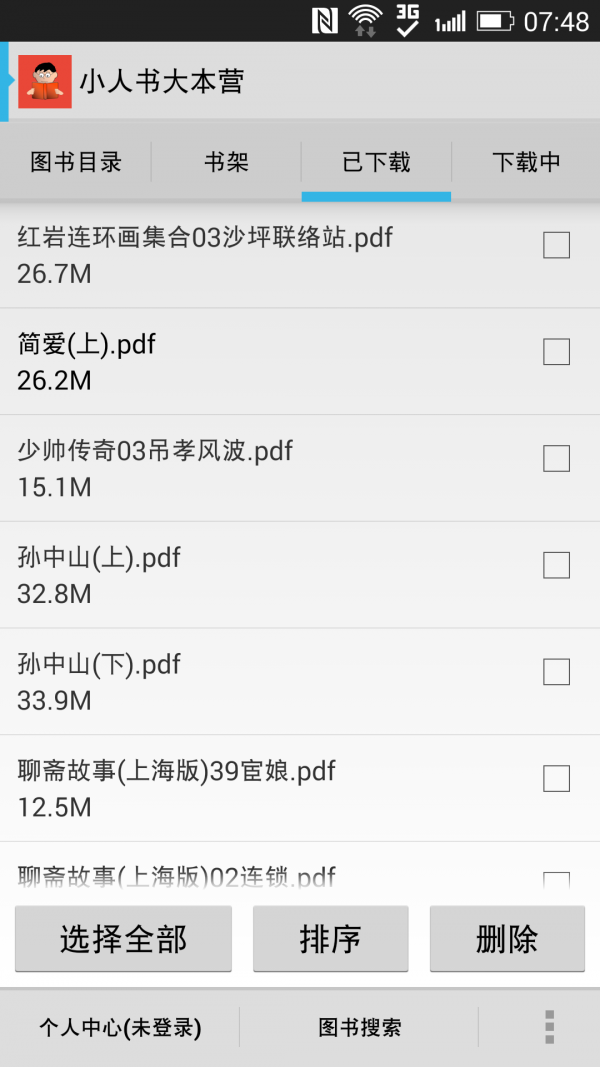Tick the checkbox for 红岩连环画集合03沙坪联络站.pdf
Image resolution: width=600 pixels, height=1067 pixels.
(556, 245)
